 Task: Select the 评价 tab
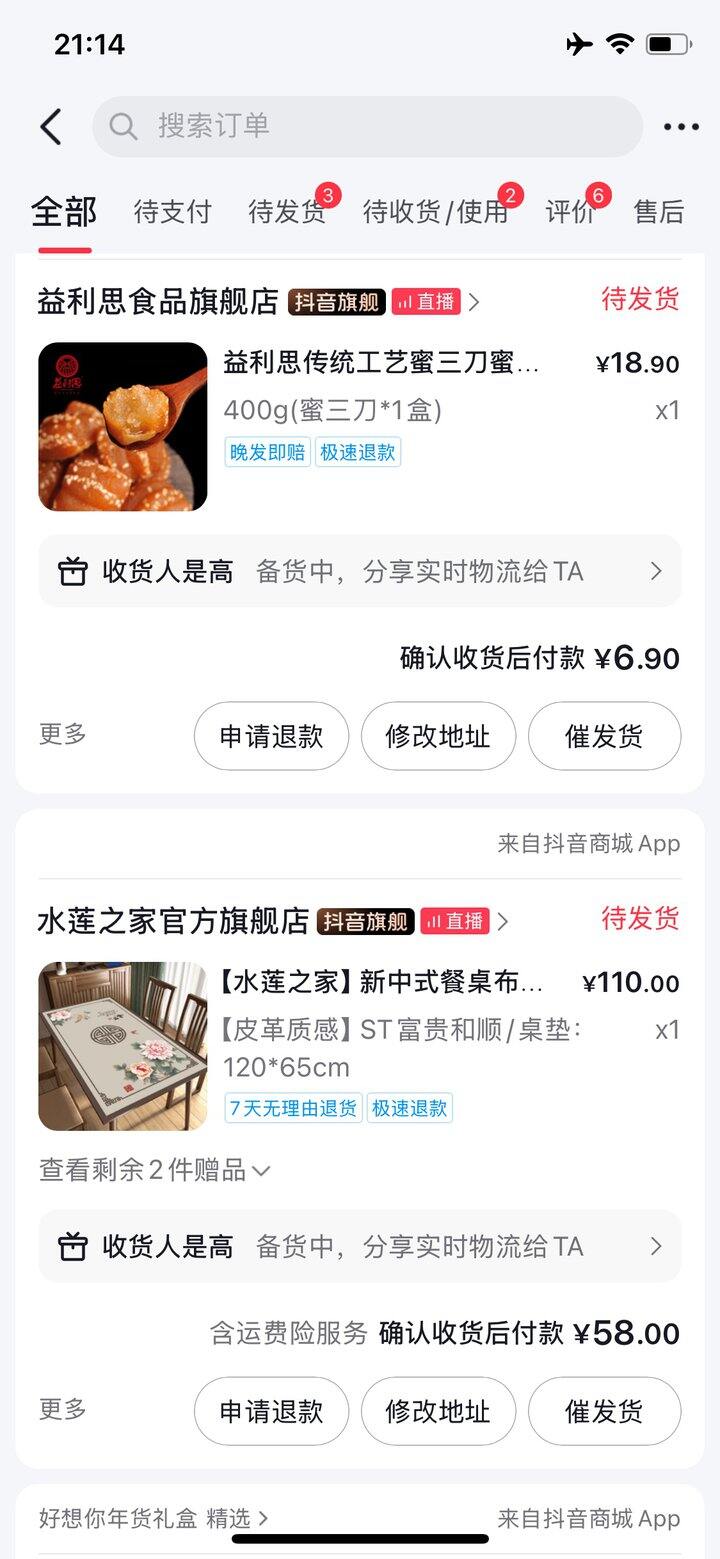coord(570,212)
